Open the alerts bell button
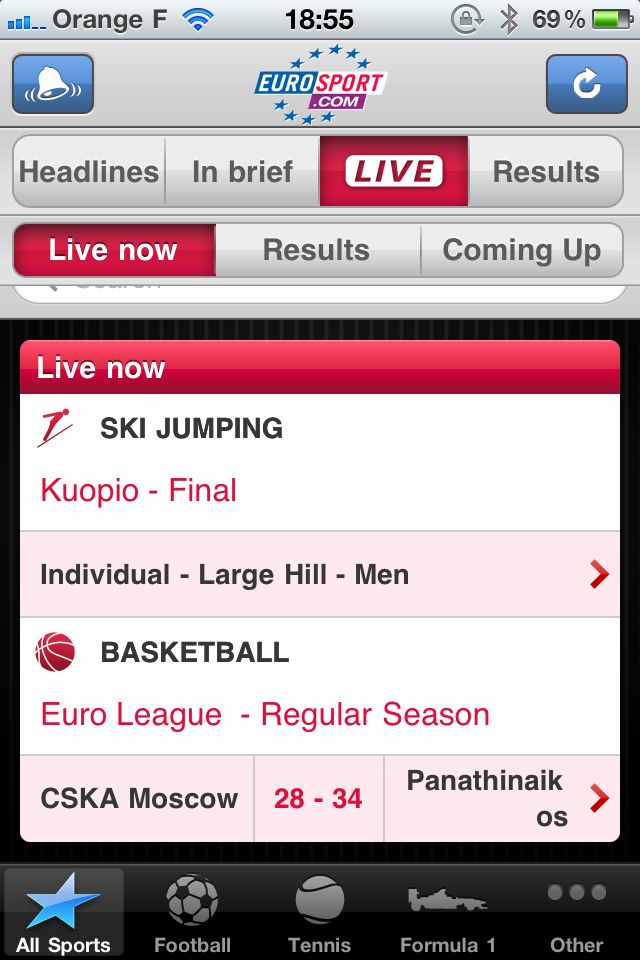 (x=53, y=84)
